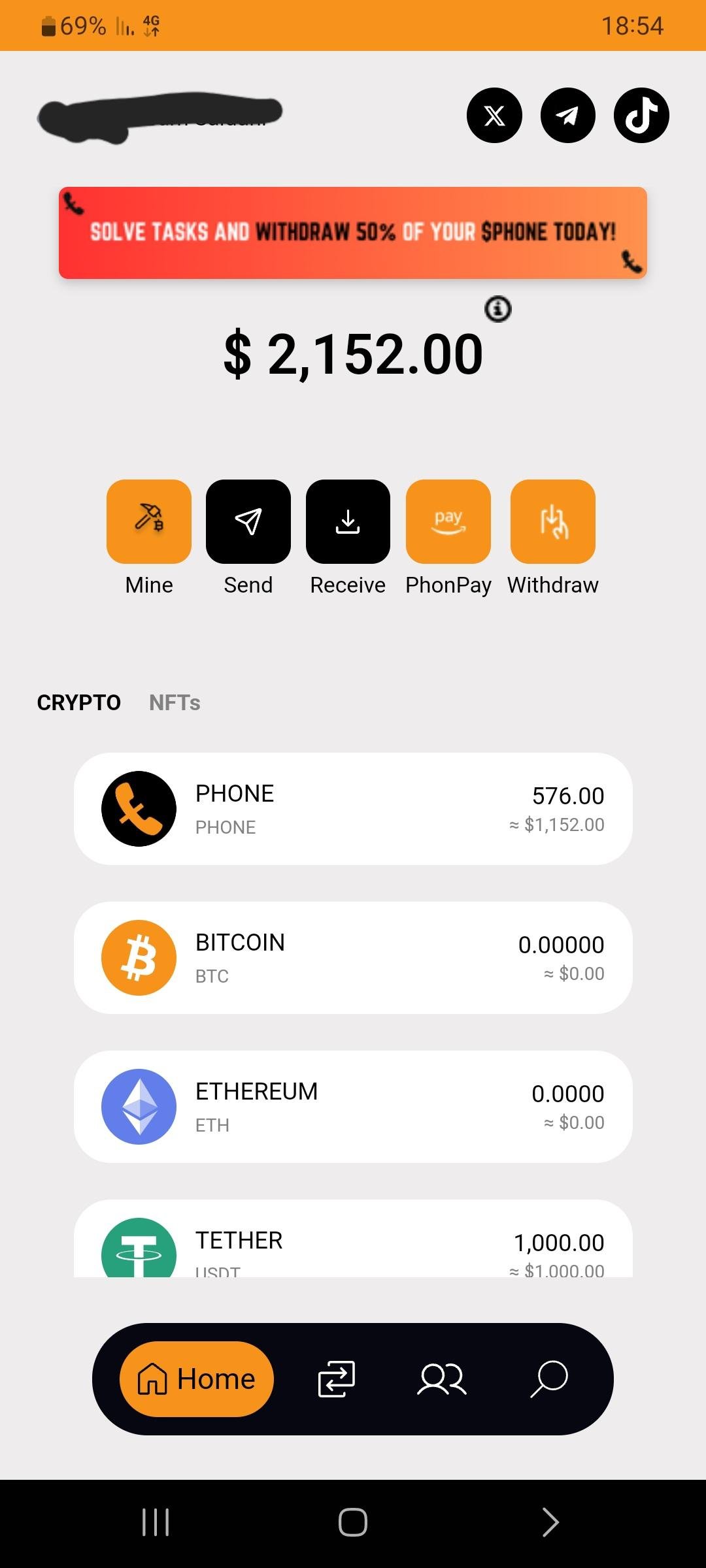Open the friends tab in bottom navigation
Viewport: 706px width, 1568px height.
442,1379
